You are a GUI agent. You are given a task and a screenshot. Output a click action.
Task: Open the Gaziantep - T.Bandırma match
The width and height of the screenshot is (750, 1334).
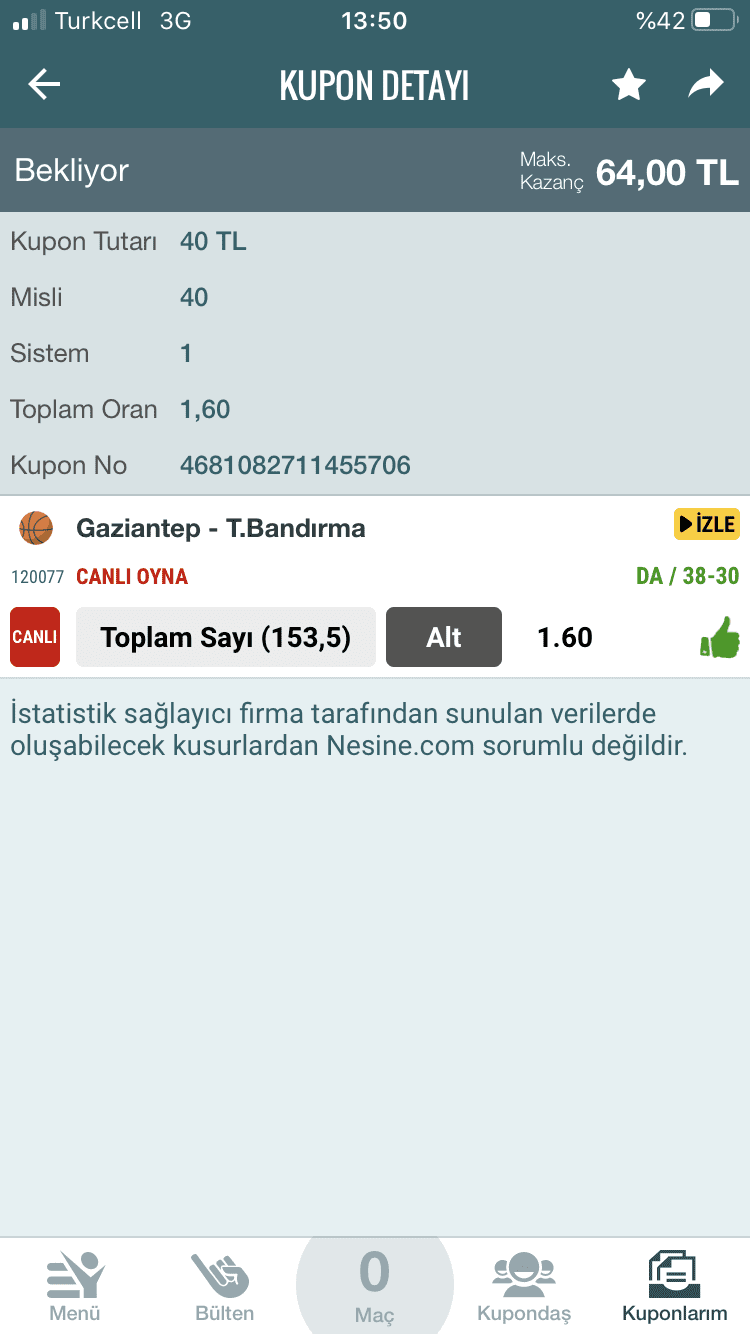[220, 528]
